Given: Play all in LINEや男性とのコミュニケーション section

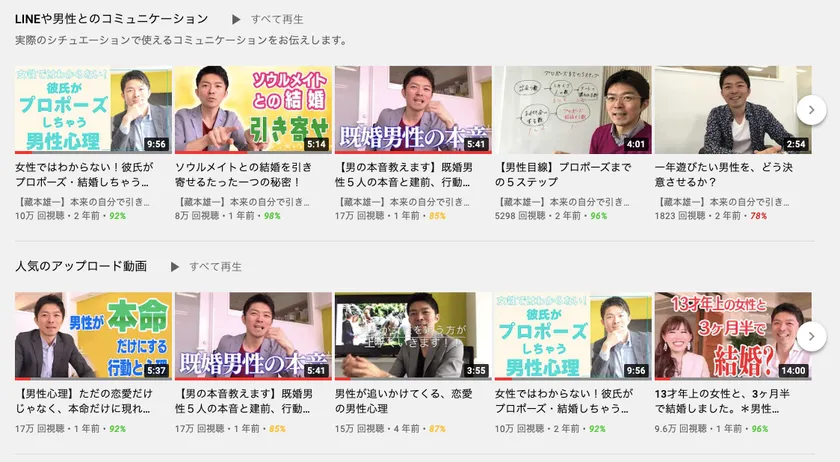Looking at the screenshot, I should tap(266, 19).
